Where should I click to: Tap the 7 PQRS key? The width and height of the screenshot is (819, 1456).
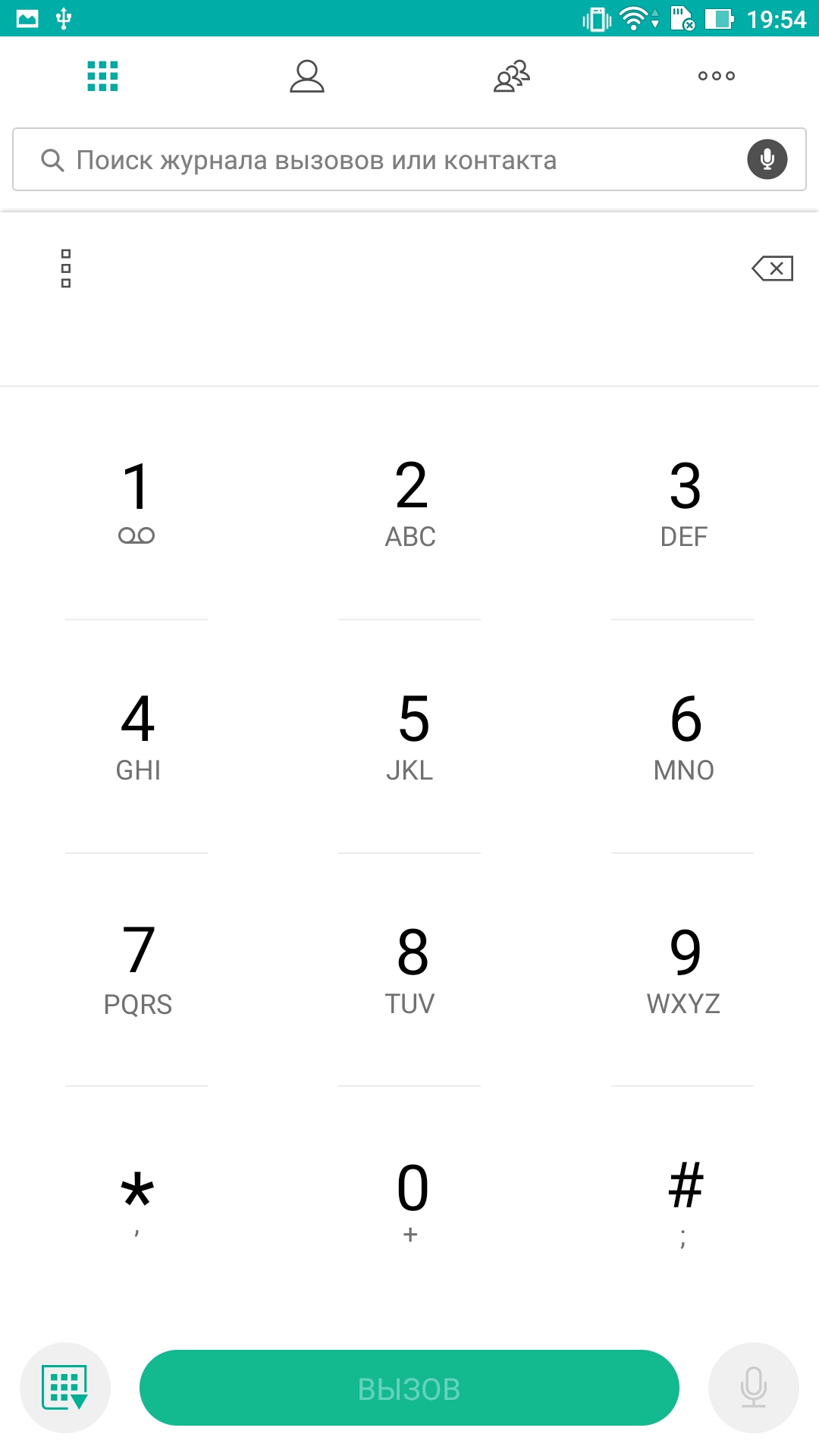[x=136, y=970]
